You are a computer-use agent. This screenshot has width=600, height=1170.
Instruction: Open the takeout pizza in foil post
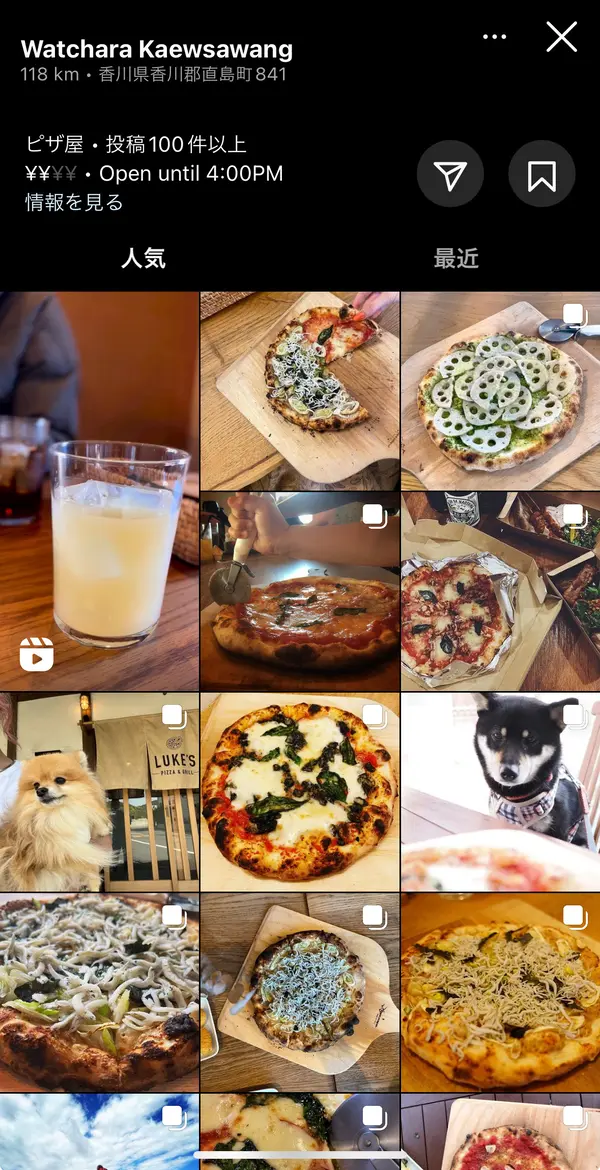[500, 590]
